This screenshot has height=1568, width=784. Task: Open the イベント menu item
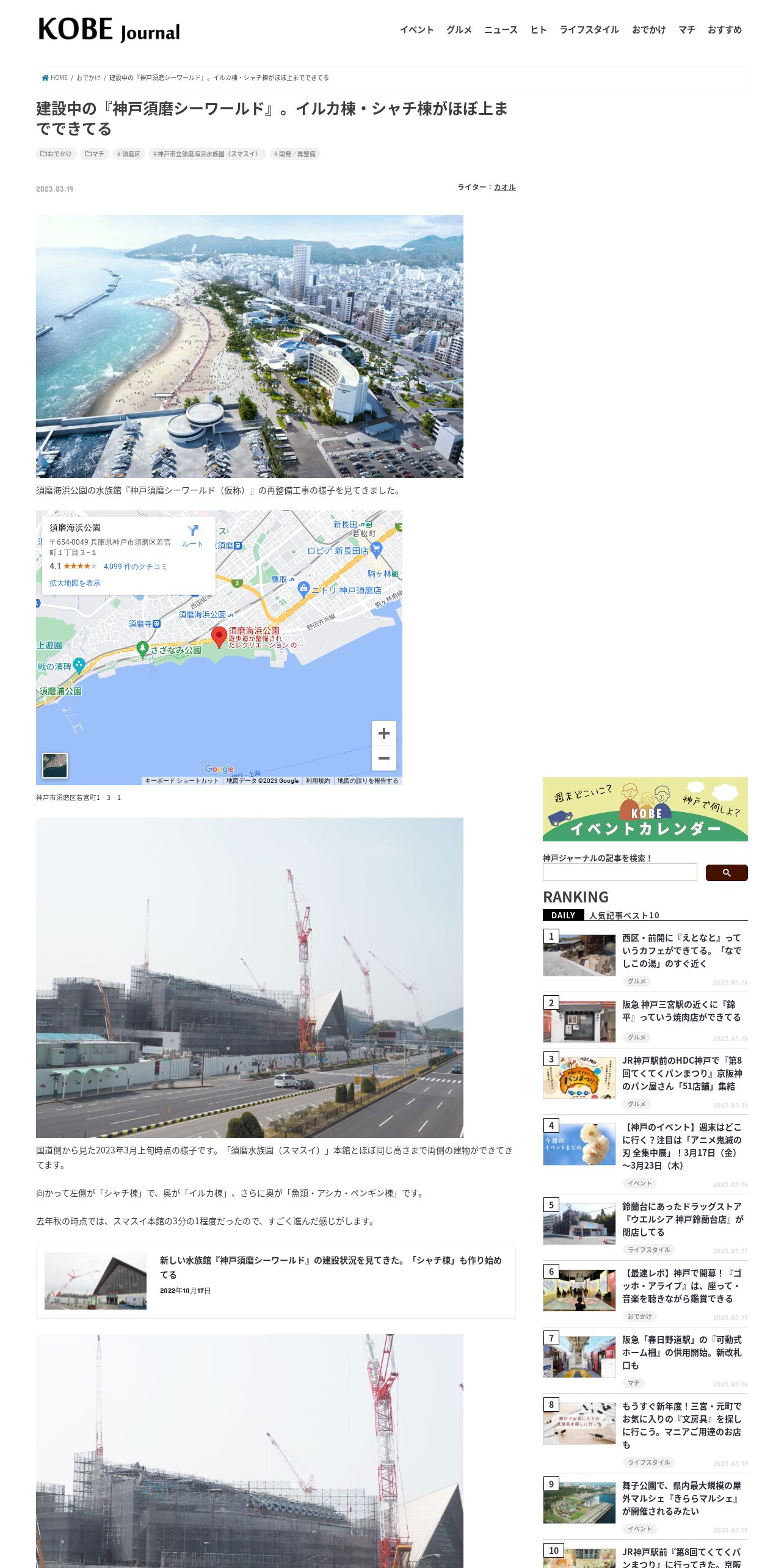pos(416,29)
